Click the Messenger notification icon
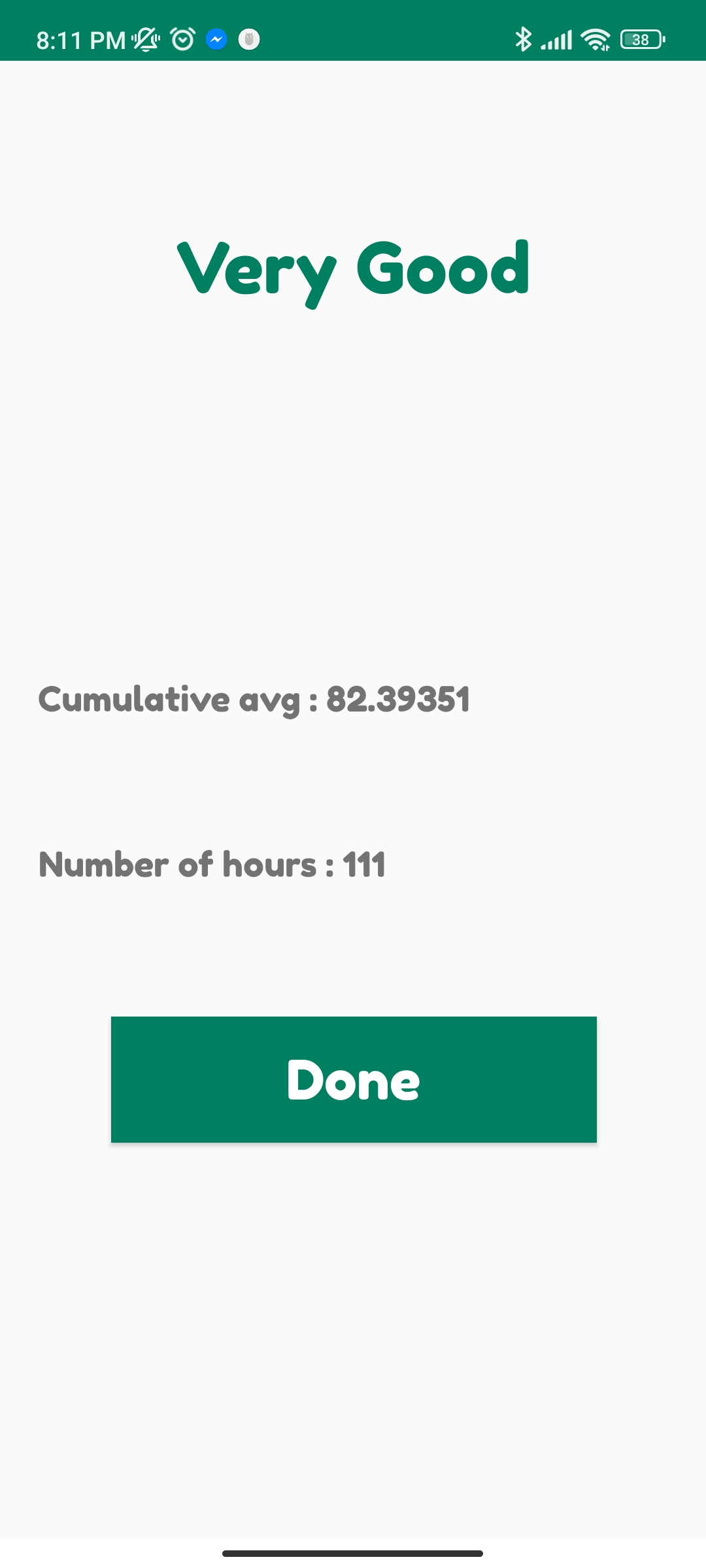 click(x=216, y=40)
